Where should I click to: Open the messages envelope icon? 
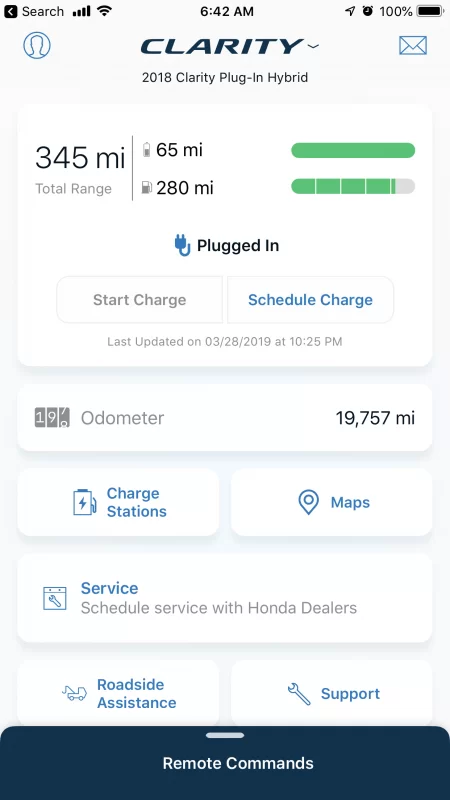point(413,45)
